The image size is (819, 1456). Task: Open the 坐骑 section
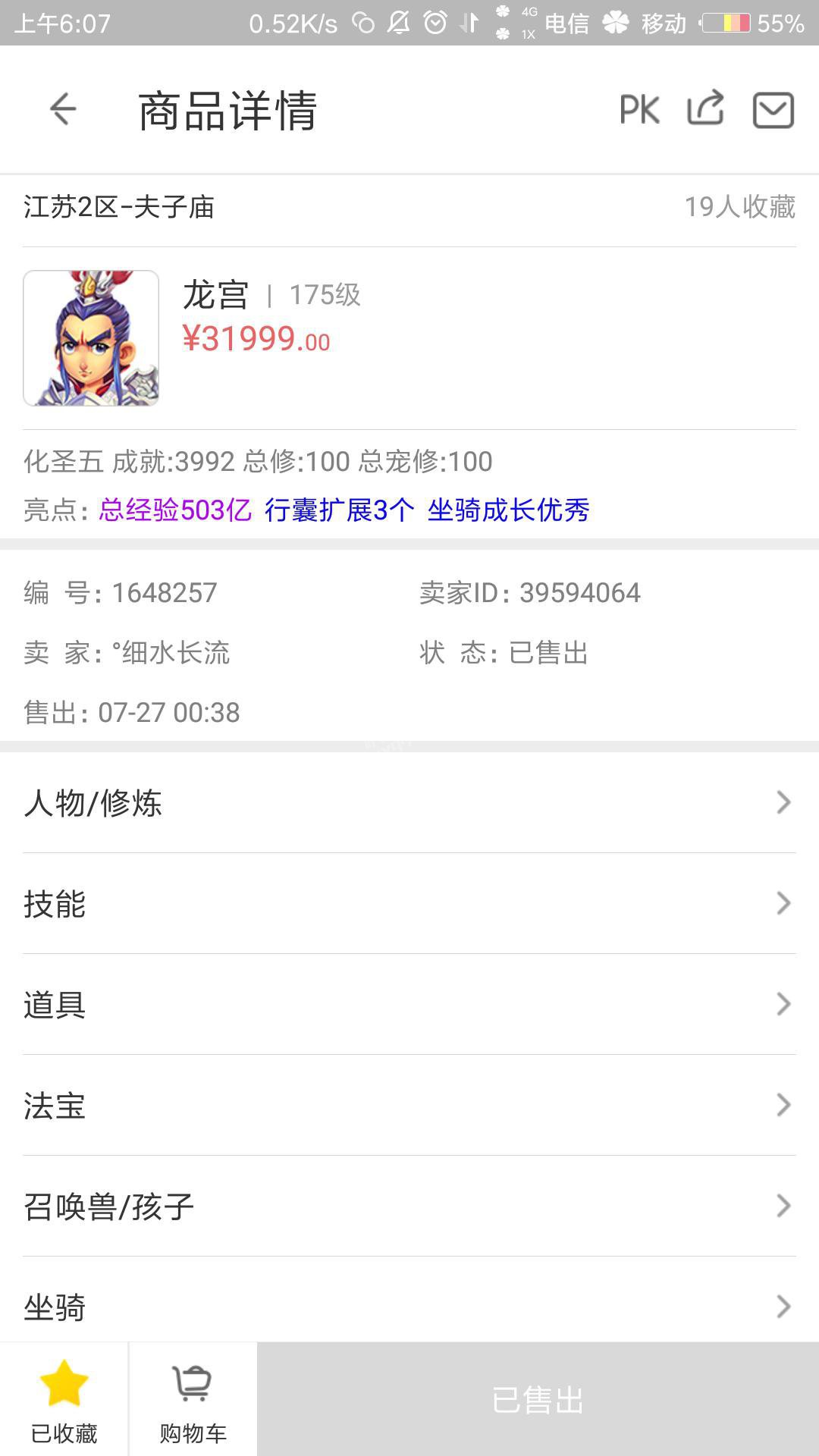tap(409, 1306)
